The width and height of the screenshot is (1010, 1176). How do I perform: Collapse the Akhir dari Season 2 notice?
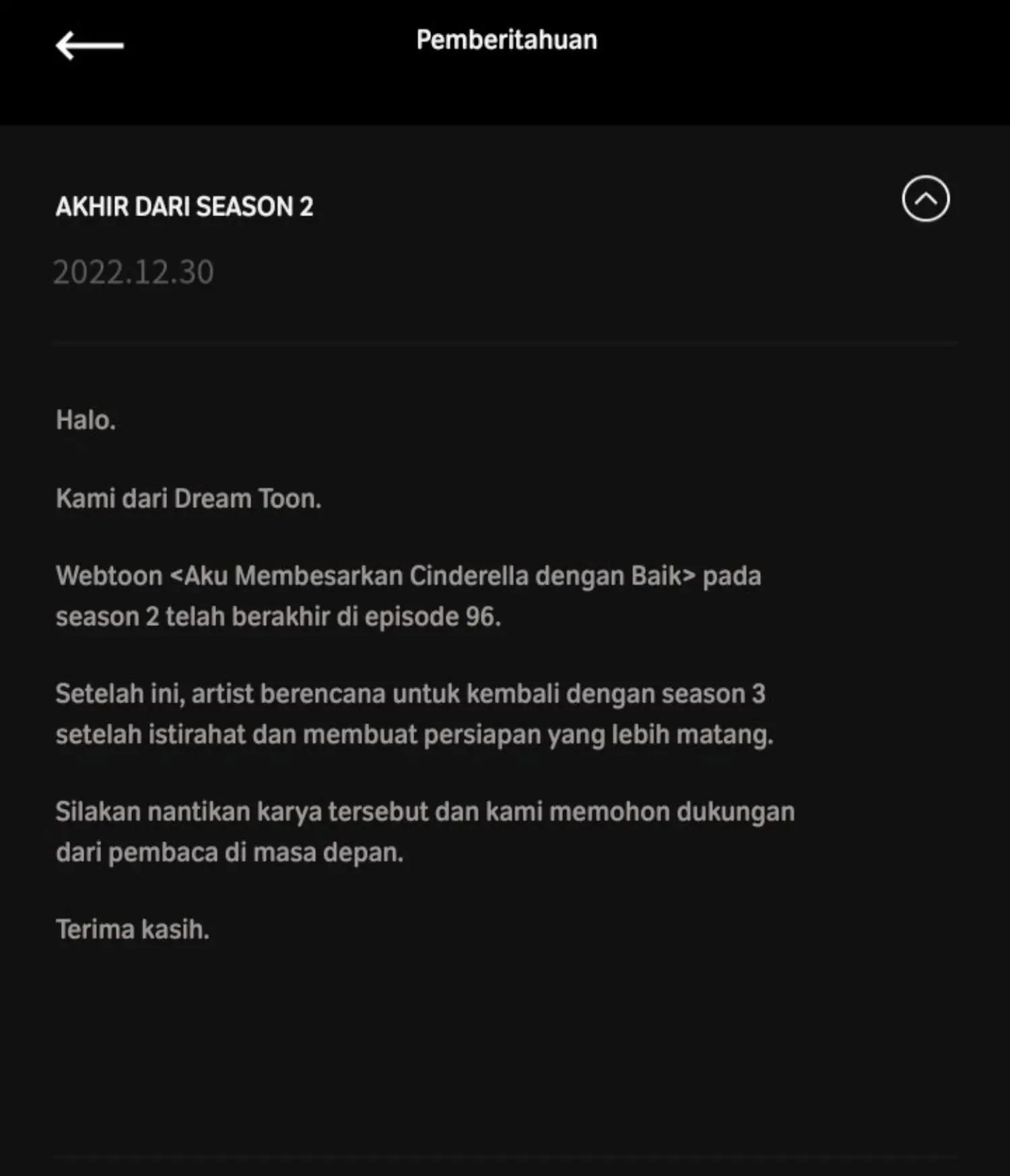tap(925, 199)
